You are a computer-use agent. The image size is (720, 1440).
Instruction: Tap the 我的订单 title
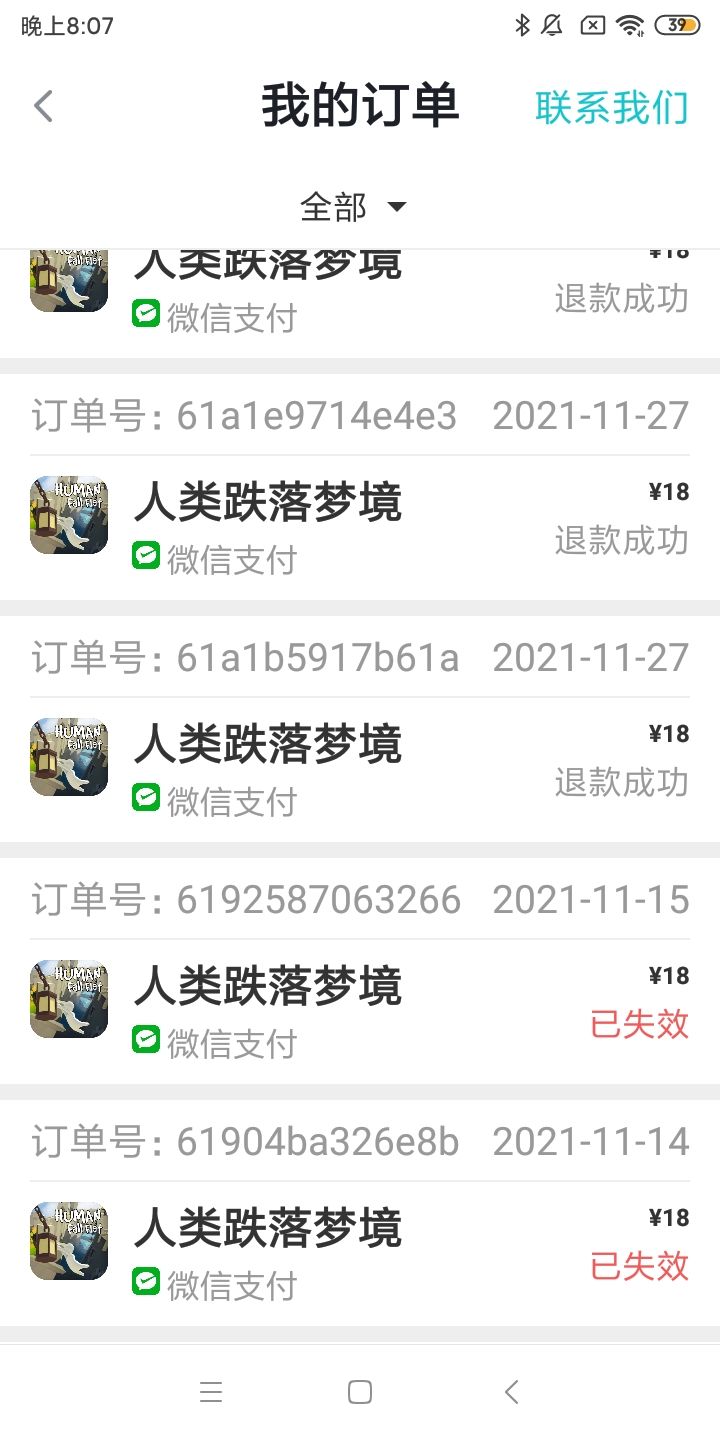(360, 104)
